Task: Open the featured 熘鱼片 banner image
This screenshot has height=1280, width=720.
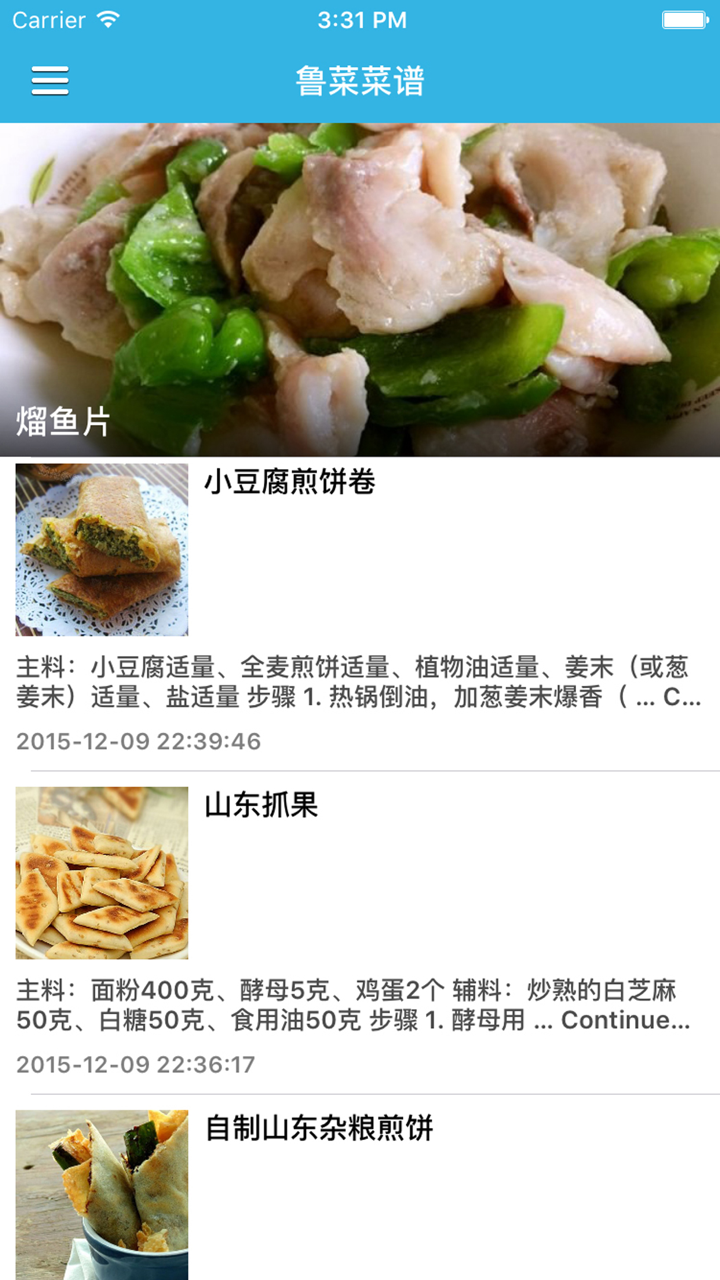Action: pos(360,285)
